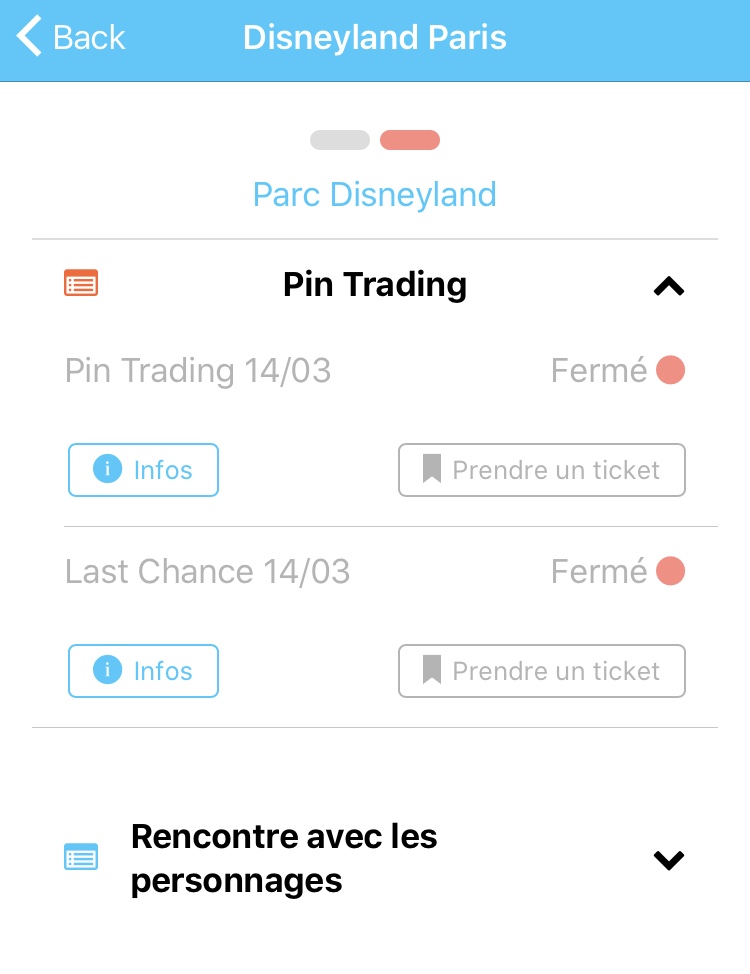Open Infos for Last Chance 14/03

click(143, 671)
